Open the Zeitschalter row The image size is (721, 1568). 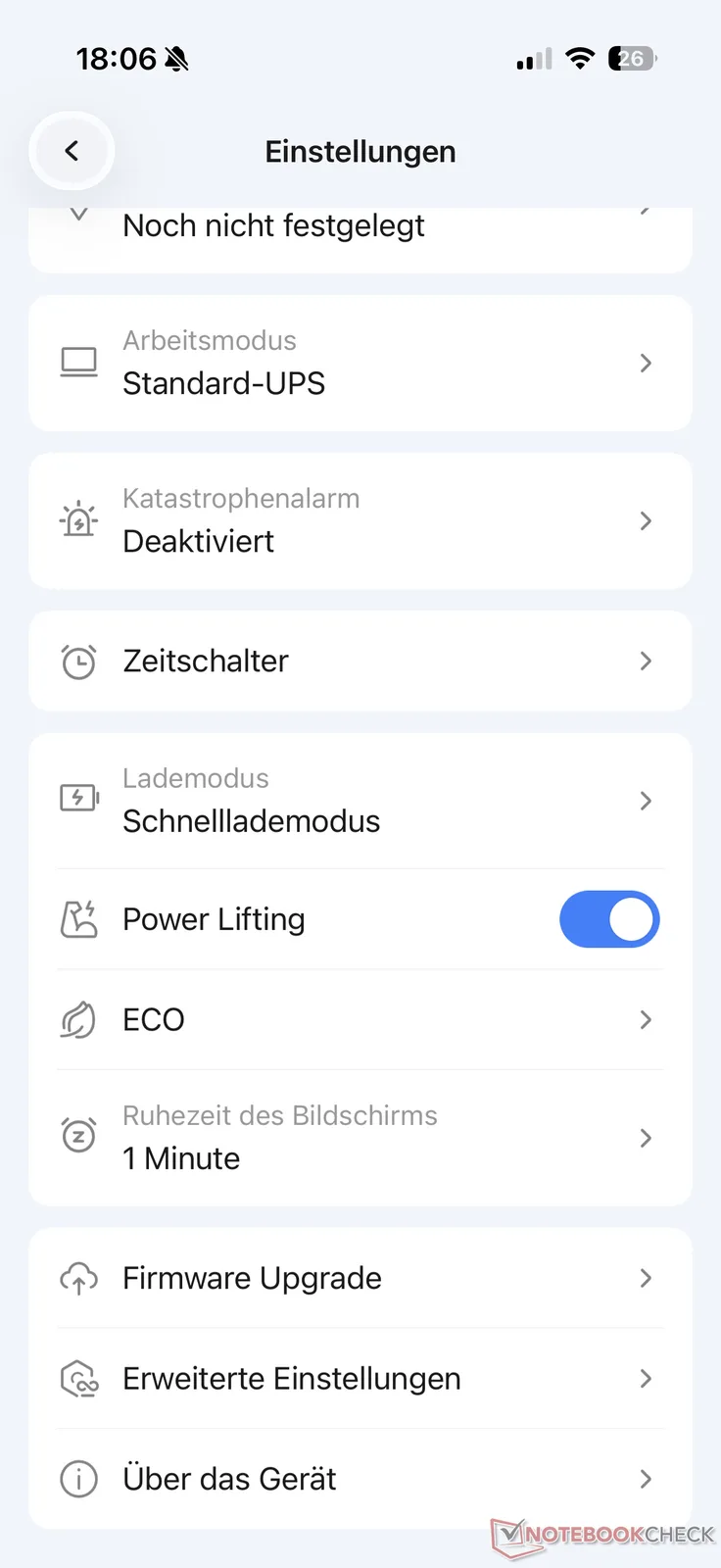pyautogui.click(x=360, y=661)
